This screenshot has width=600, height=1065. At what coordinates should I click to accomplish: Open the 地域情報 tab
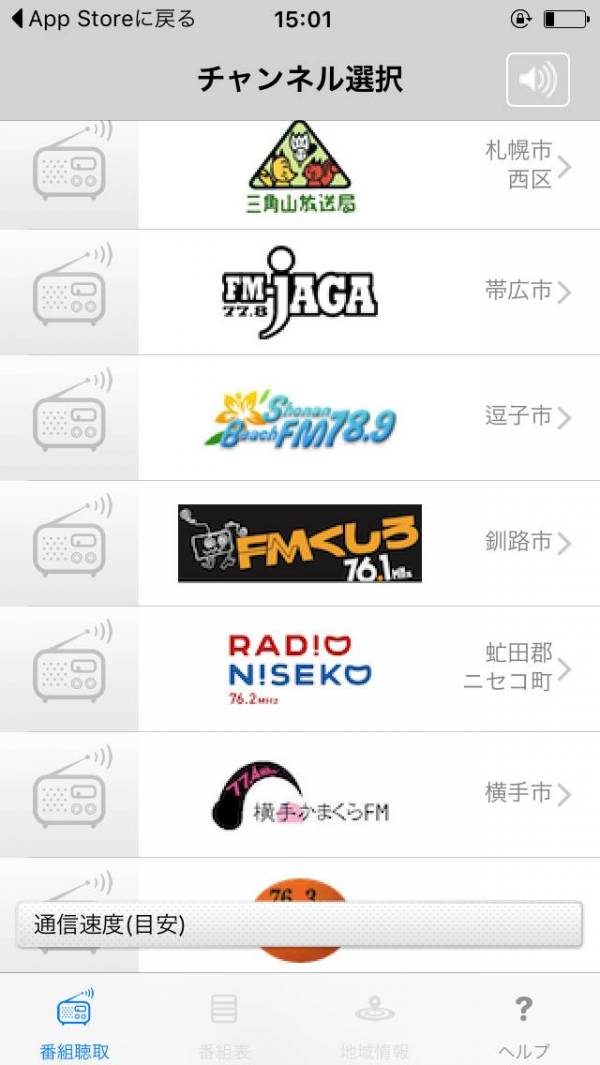click(374, 1022)
